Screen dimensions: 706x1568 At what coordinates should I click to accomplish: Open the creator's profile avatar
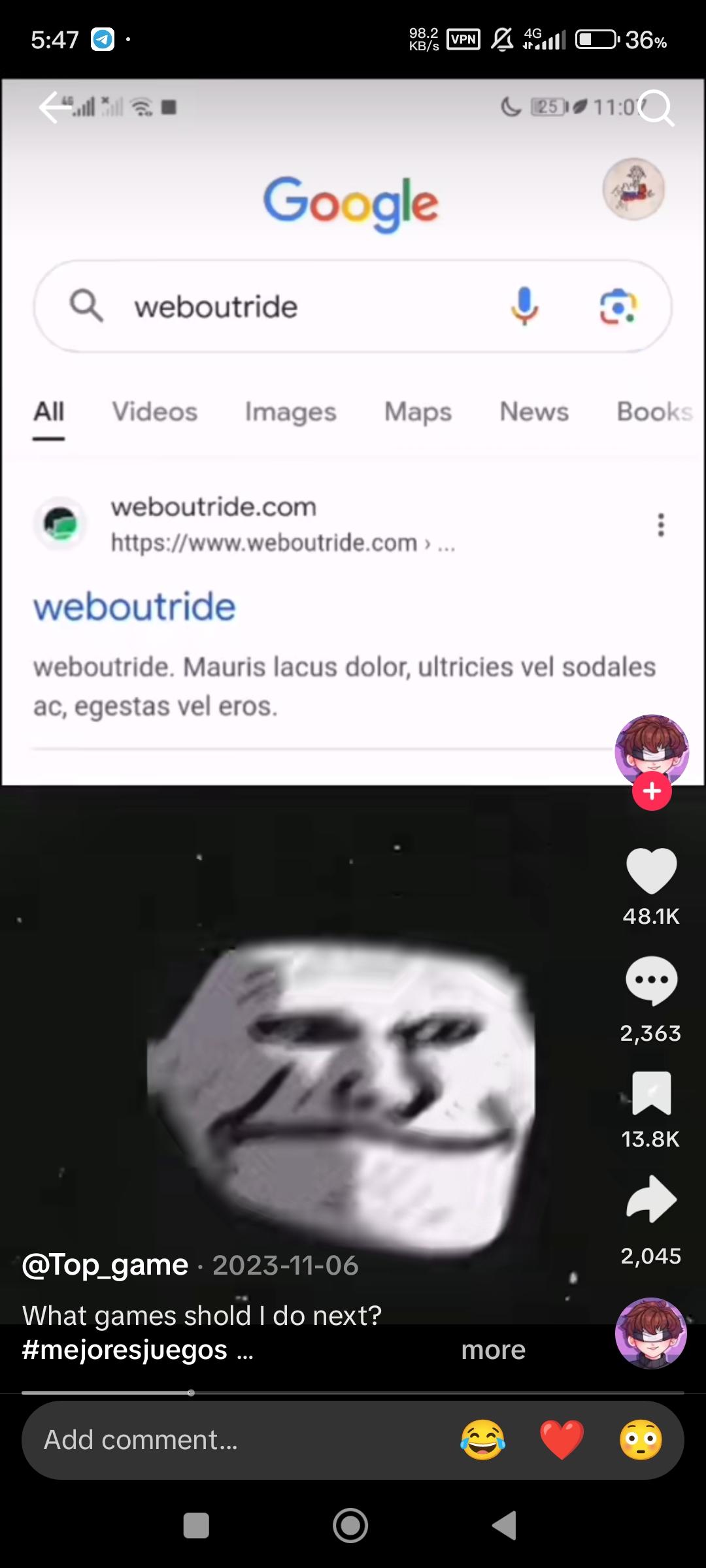pyautogui.click(x=651, y=750)
